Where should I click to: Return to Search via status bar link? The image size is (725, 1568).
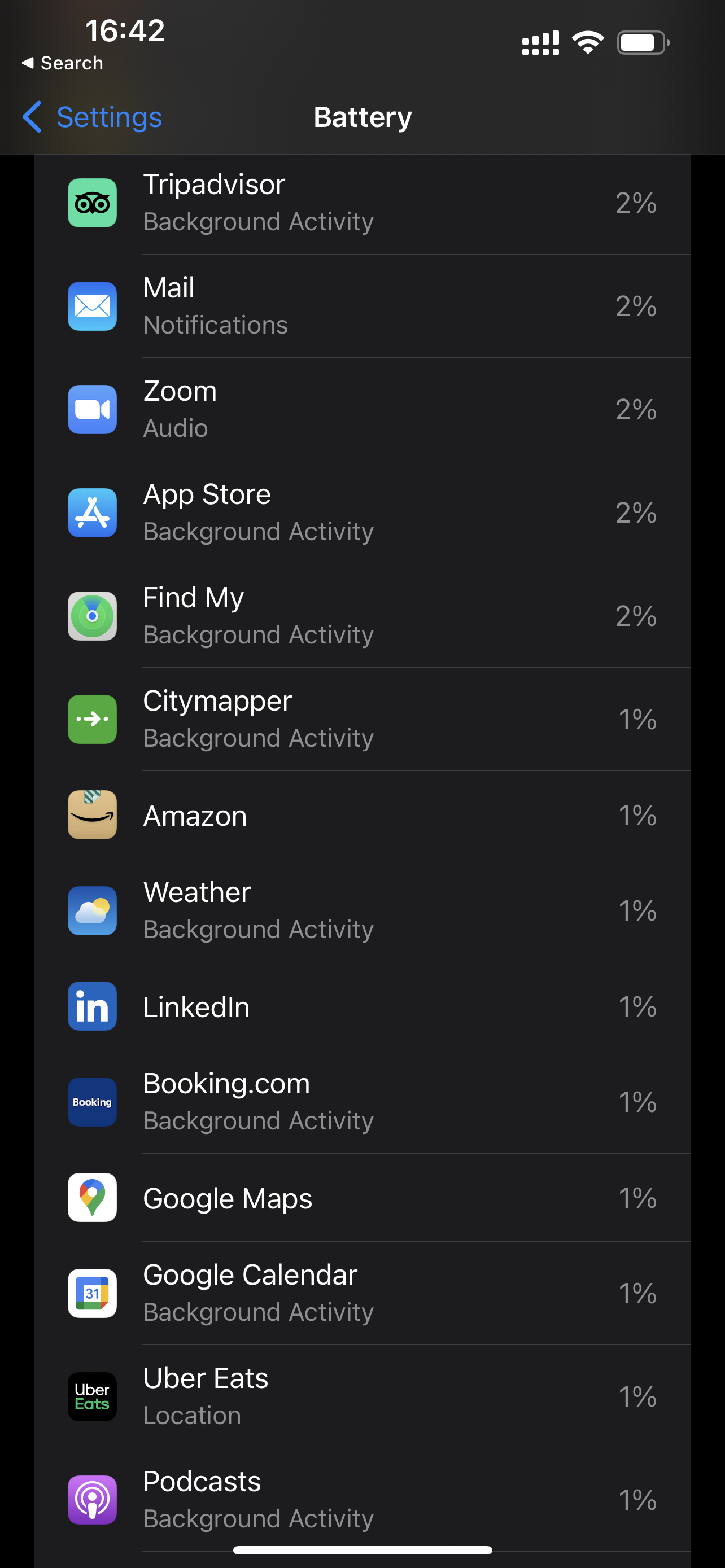coord(63,63)
